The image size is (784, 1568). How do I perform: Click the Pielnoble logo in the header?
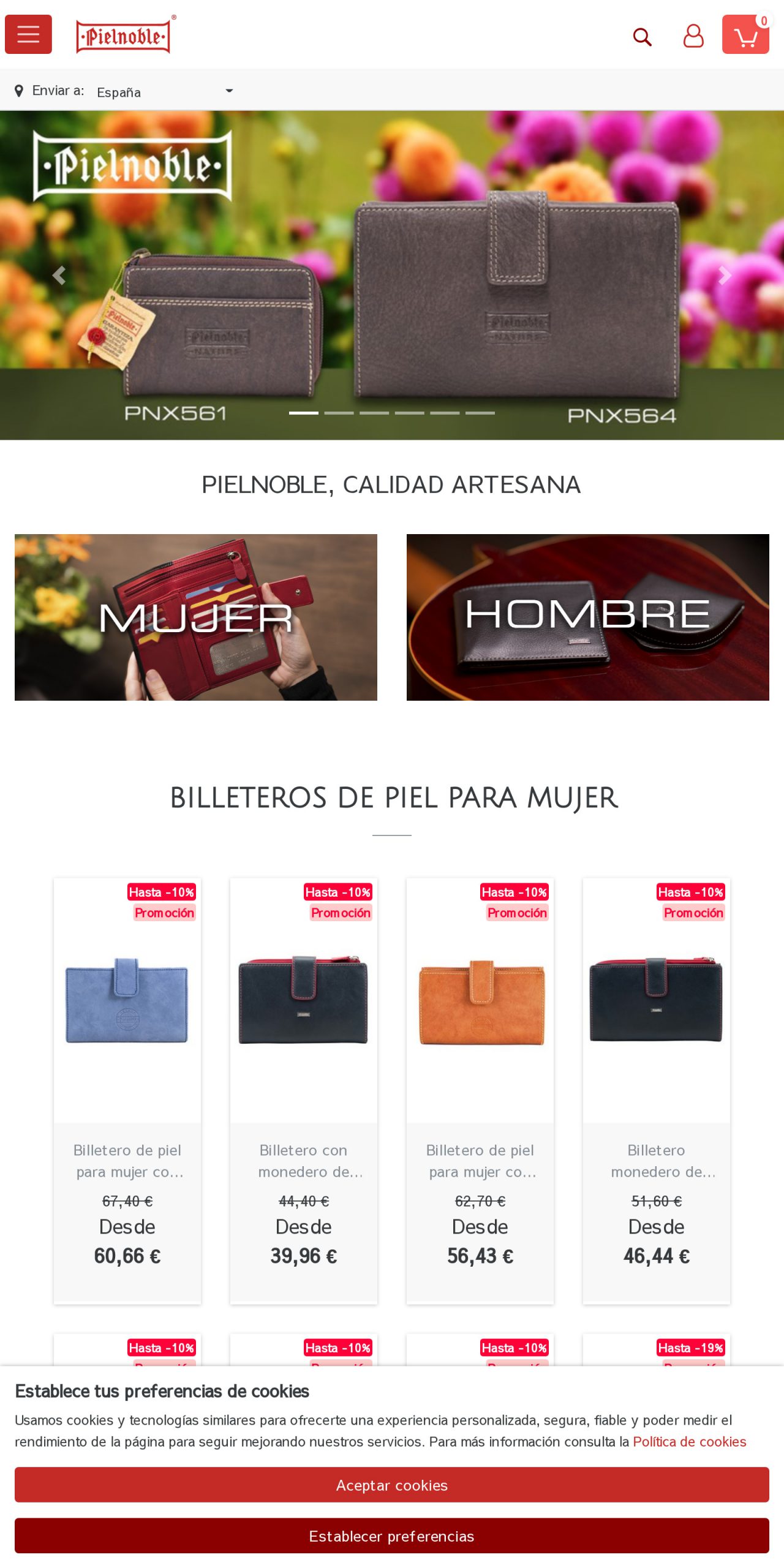tap(124, 34)
